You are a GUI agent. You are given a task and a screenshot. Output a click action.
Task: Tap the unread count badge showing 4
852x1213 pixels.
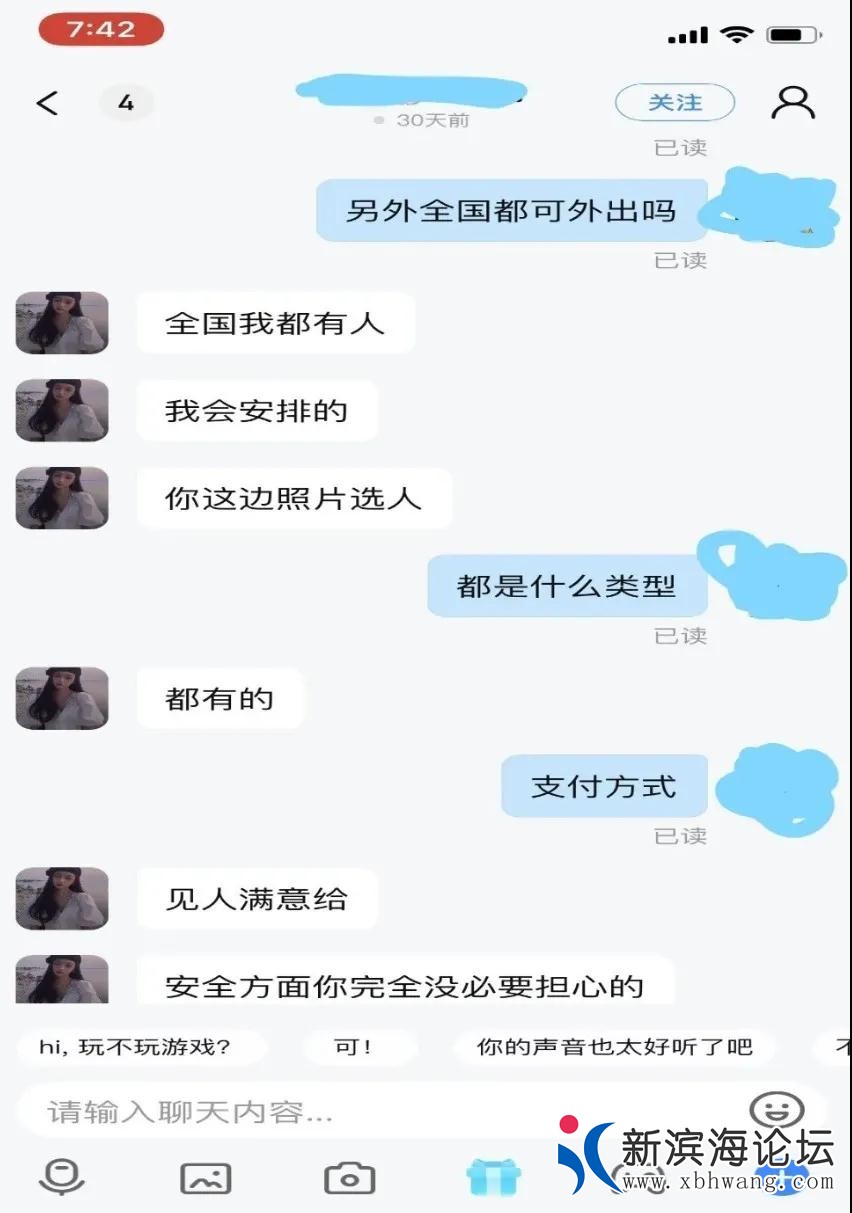click(127, 102)
